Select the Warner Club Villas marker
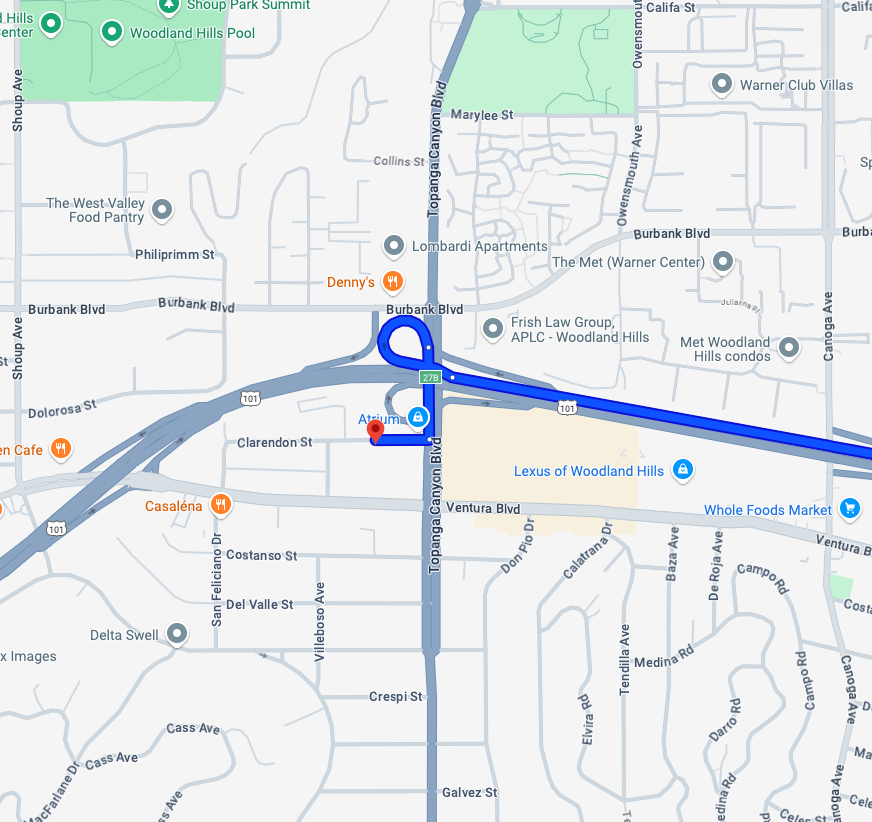The height and width of the screenshot is (822, 872). pos(721,85)
